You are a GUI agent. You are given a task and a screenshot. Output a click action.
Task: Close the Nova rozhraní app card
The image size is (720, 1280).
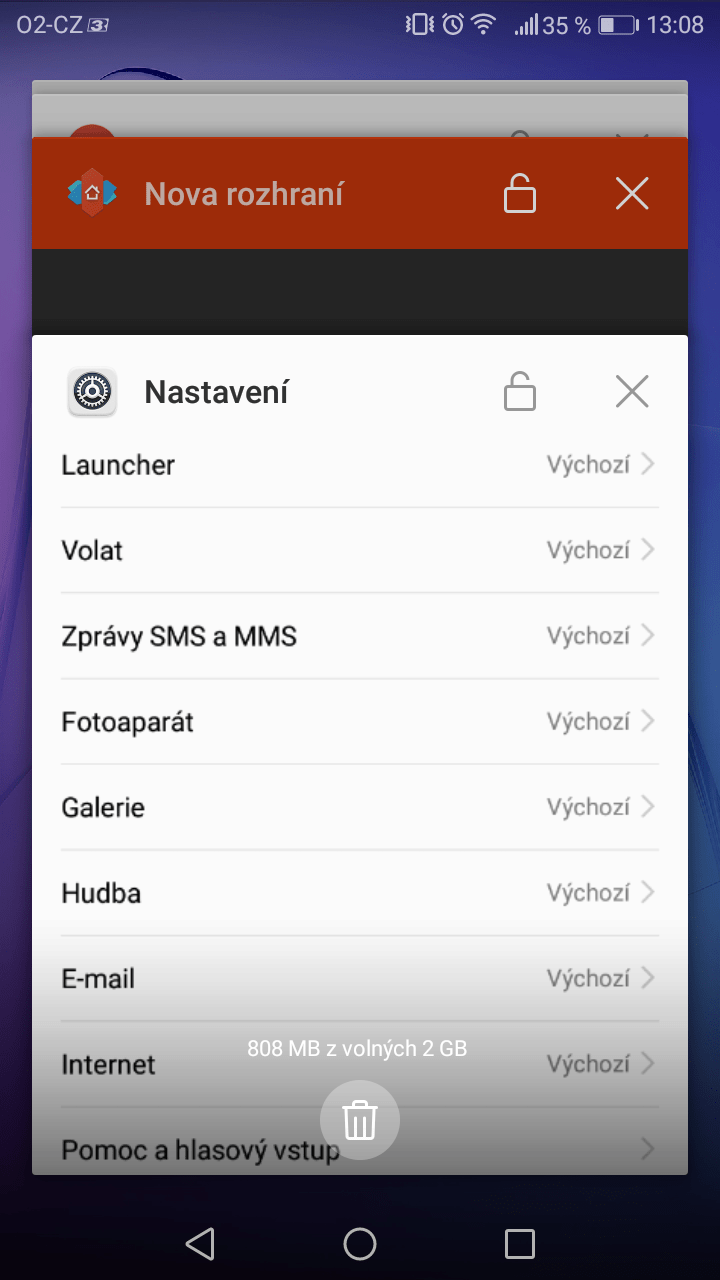[x=632, y=193]
